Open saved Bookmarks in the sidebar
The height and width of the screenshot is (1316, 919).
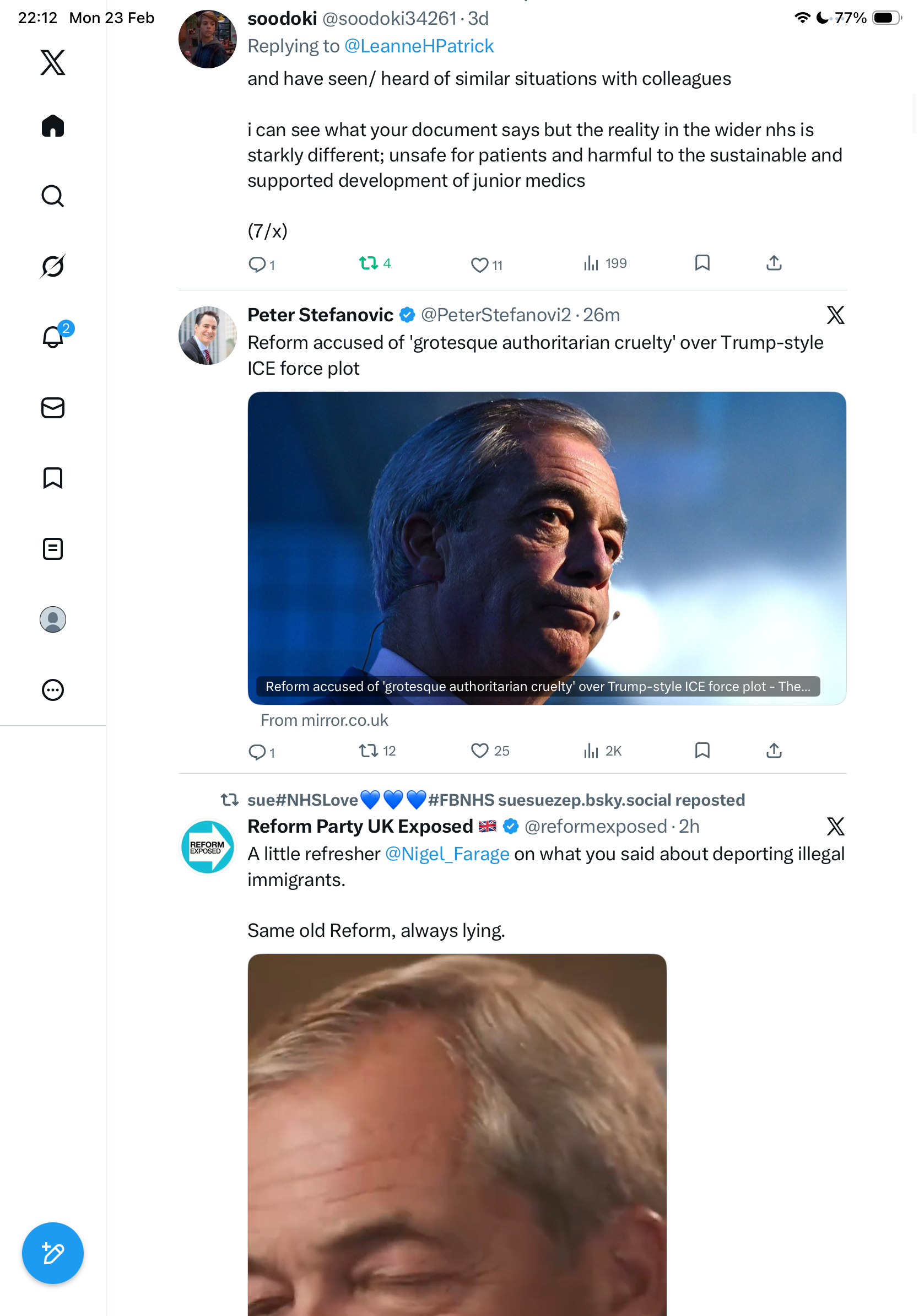53,478
